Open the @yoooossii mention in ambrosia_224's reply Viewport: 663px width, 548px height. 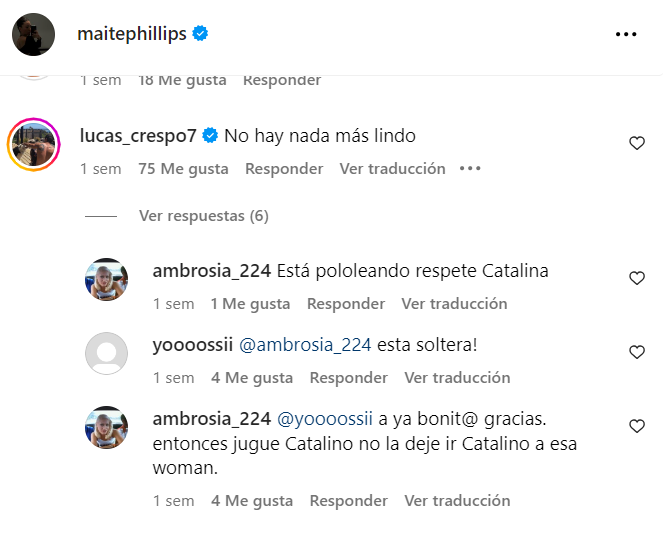(324, 419)
